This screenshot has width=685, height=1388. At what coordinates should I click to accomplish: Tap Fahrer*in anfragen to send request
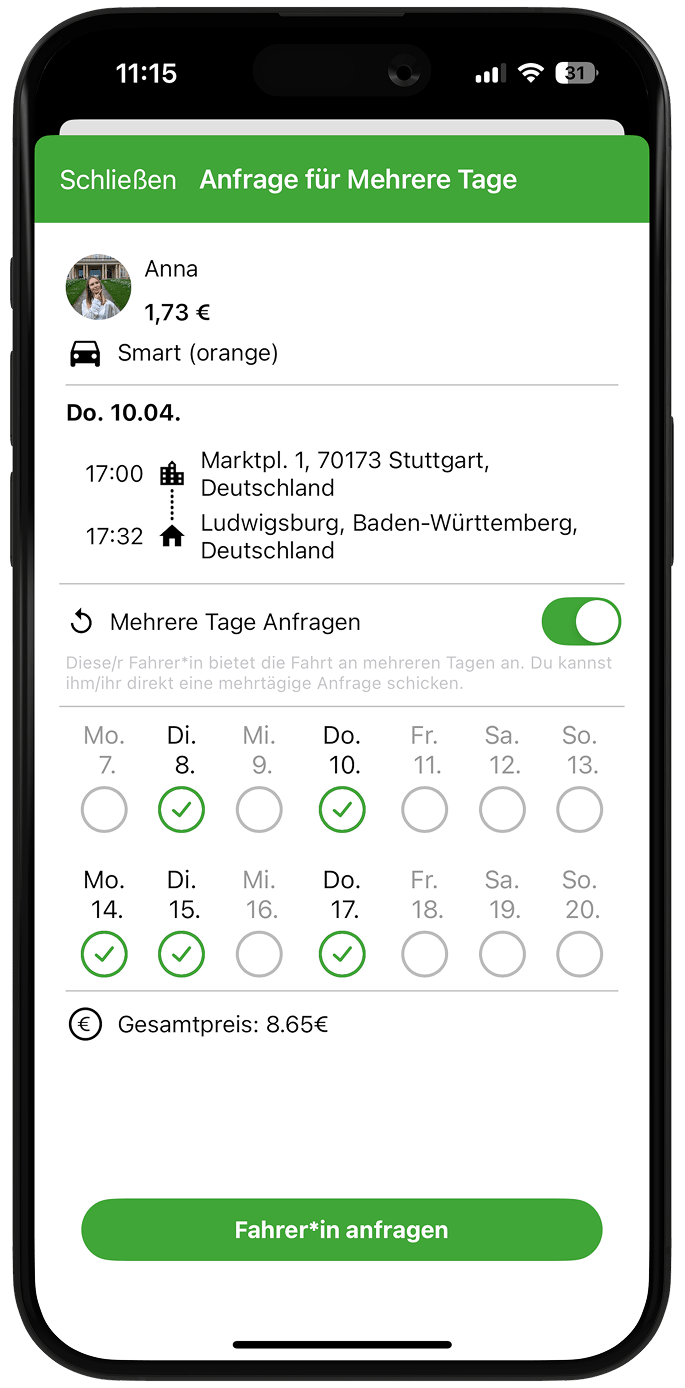(x=342, y=1230)
